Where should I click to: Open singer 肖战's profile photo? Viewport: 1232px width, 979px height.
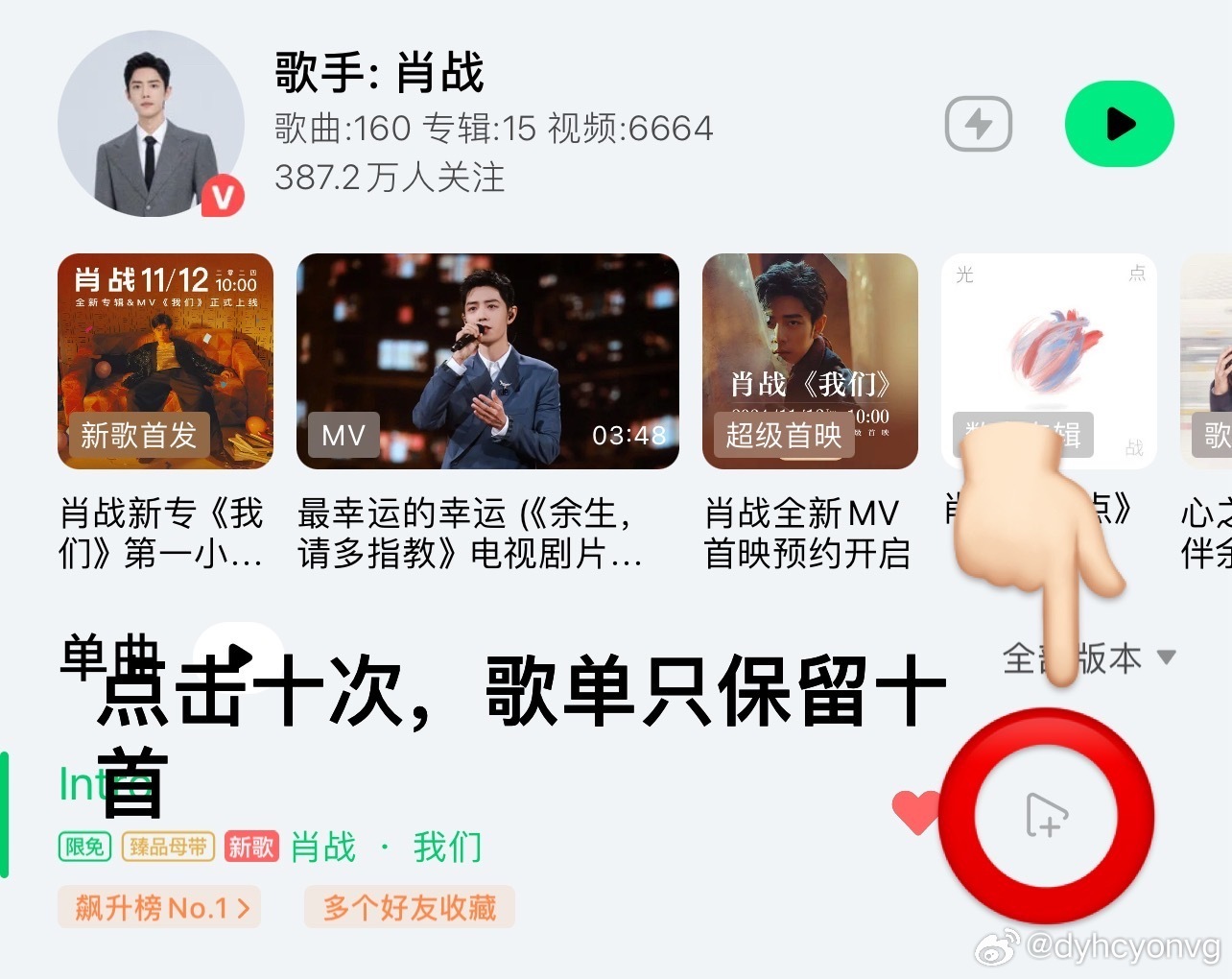(151, 124)
